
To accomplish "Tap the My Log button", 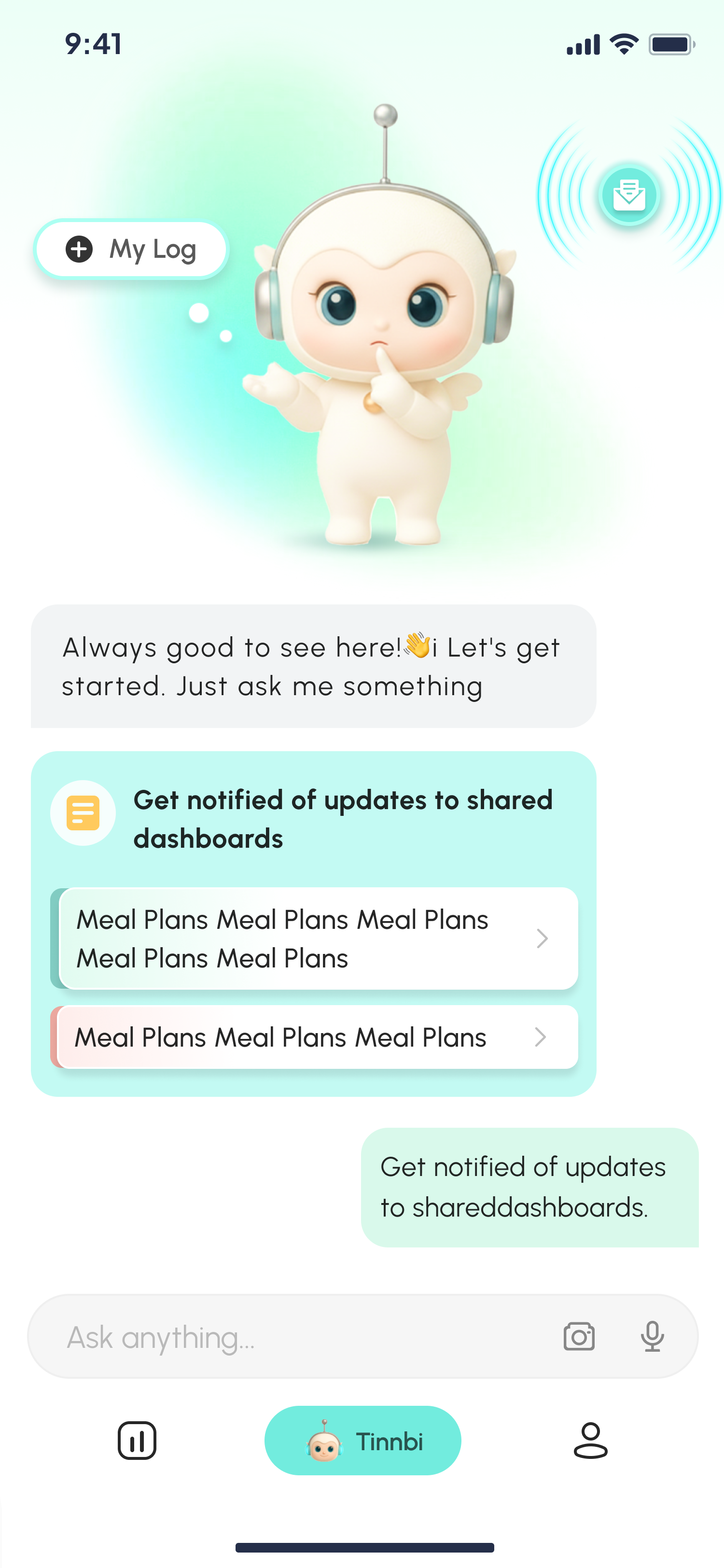I will [x=131, y=249].
